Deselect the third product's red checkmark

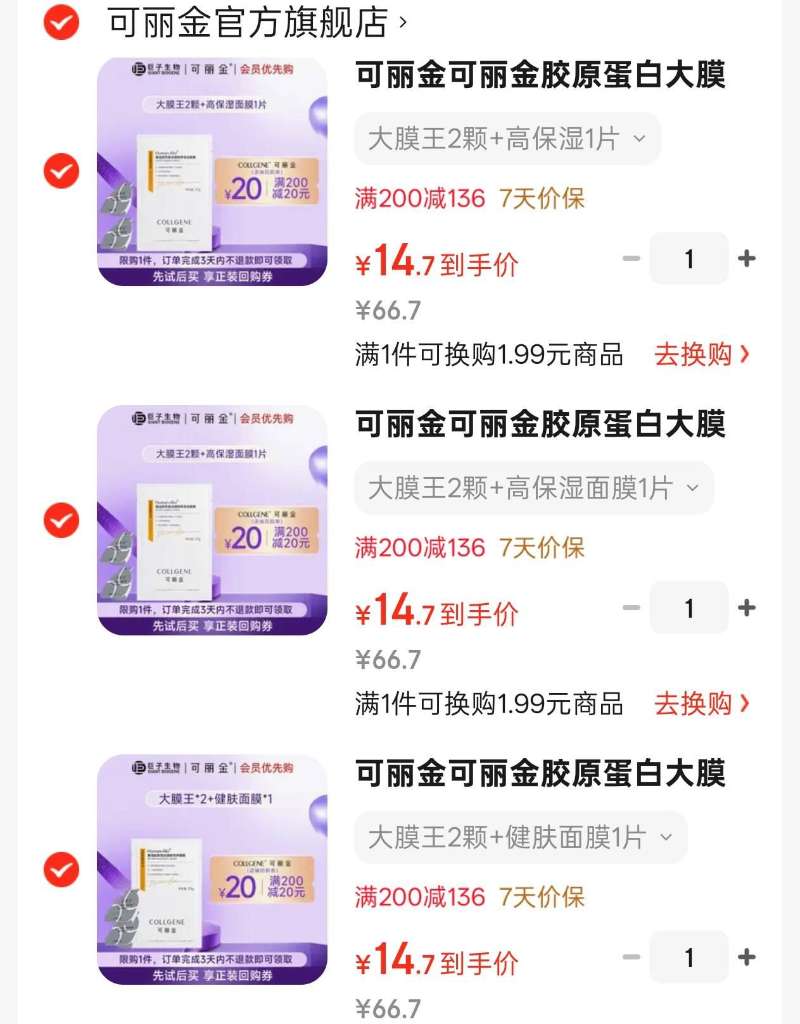[62, 870]
